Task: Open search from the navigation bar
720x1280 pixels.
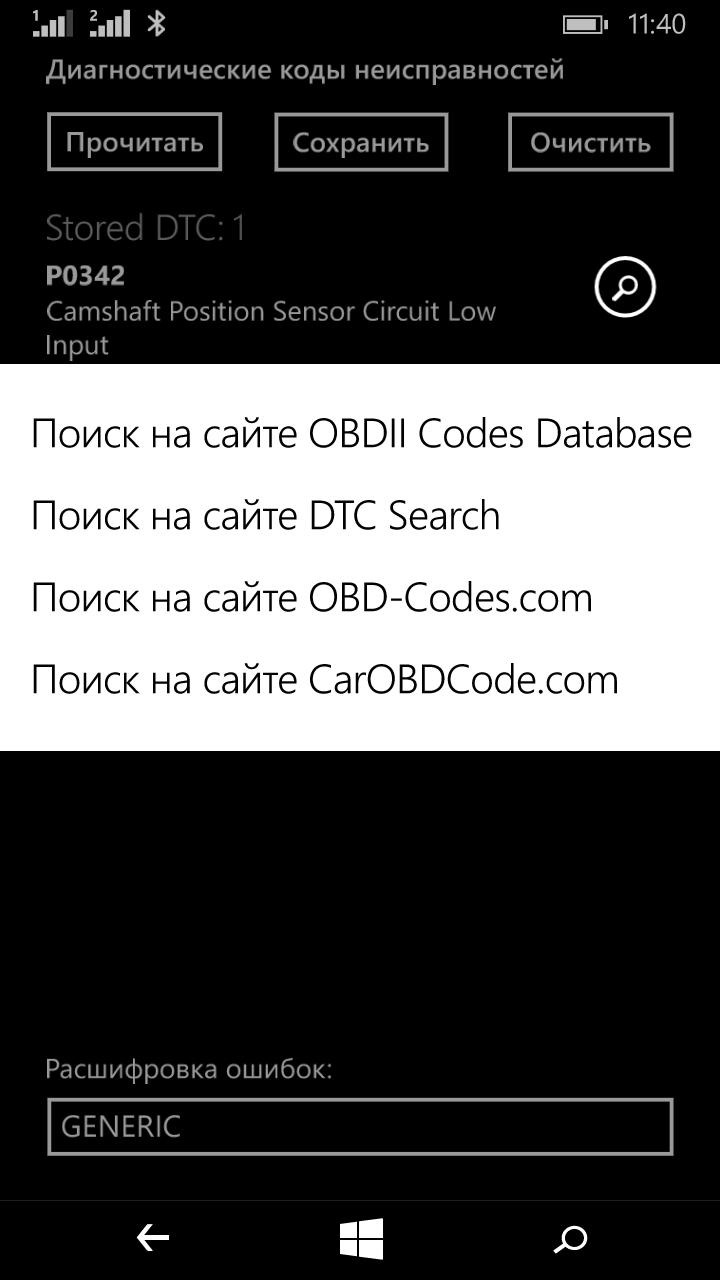Action: pyautogui.click(x=568, y=1240)
